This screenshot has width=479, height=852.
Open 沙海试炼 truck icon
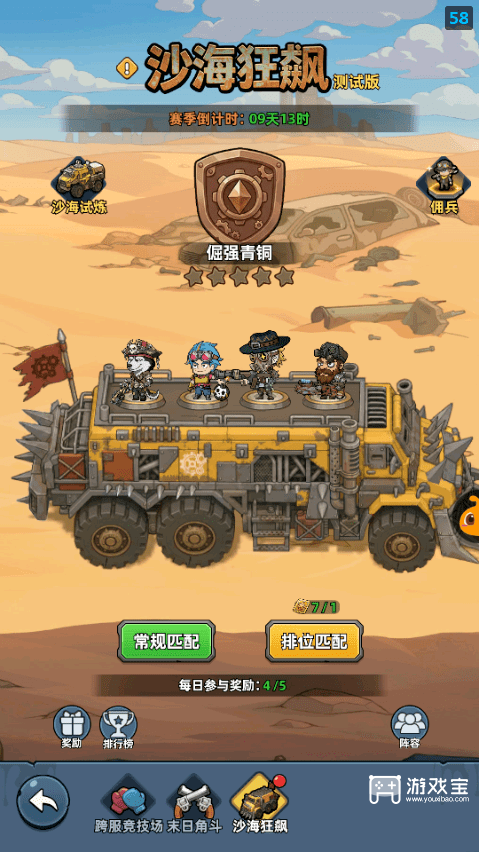click(x=79, y=185)
